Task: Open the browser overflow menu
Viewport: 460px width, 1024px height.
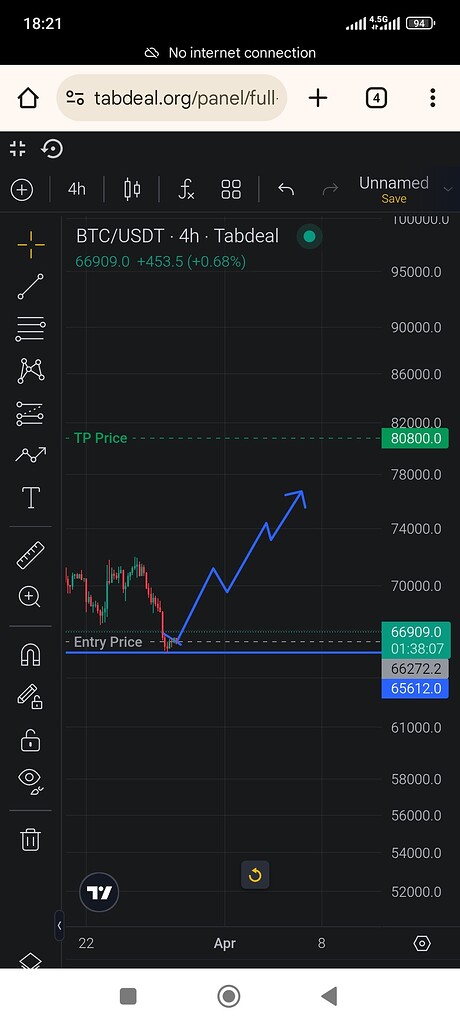Action: coord(432,98)
